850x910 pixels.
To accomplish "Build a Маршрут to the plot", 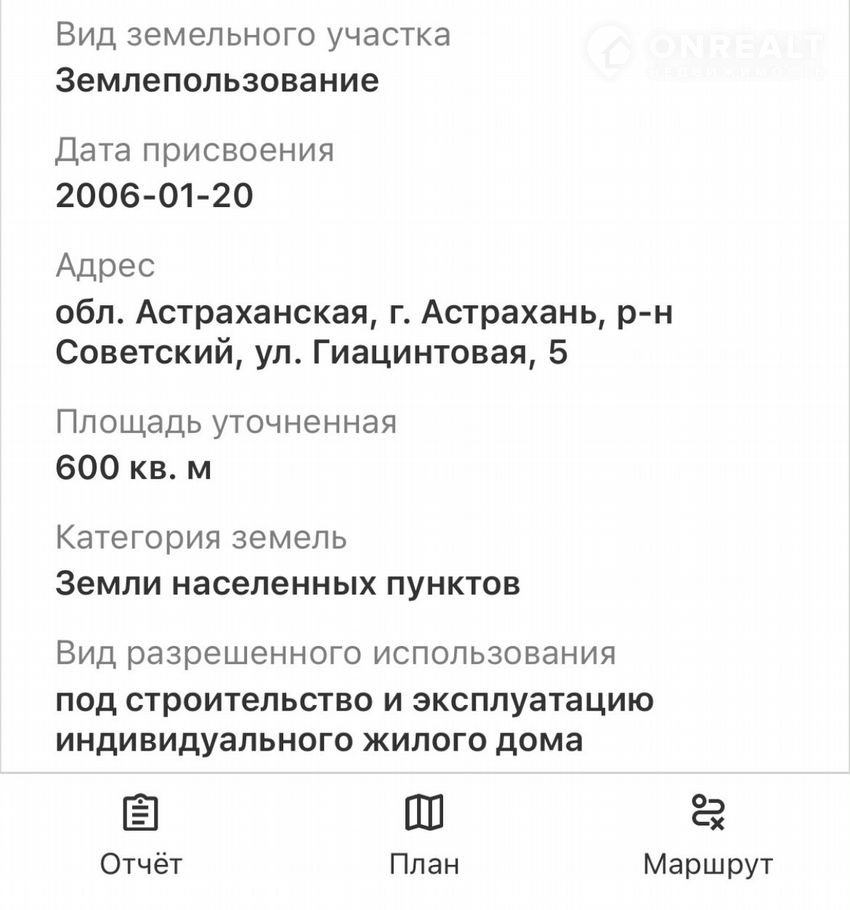I will point(707,834).
